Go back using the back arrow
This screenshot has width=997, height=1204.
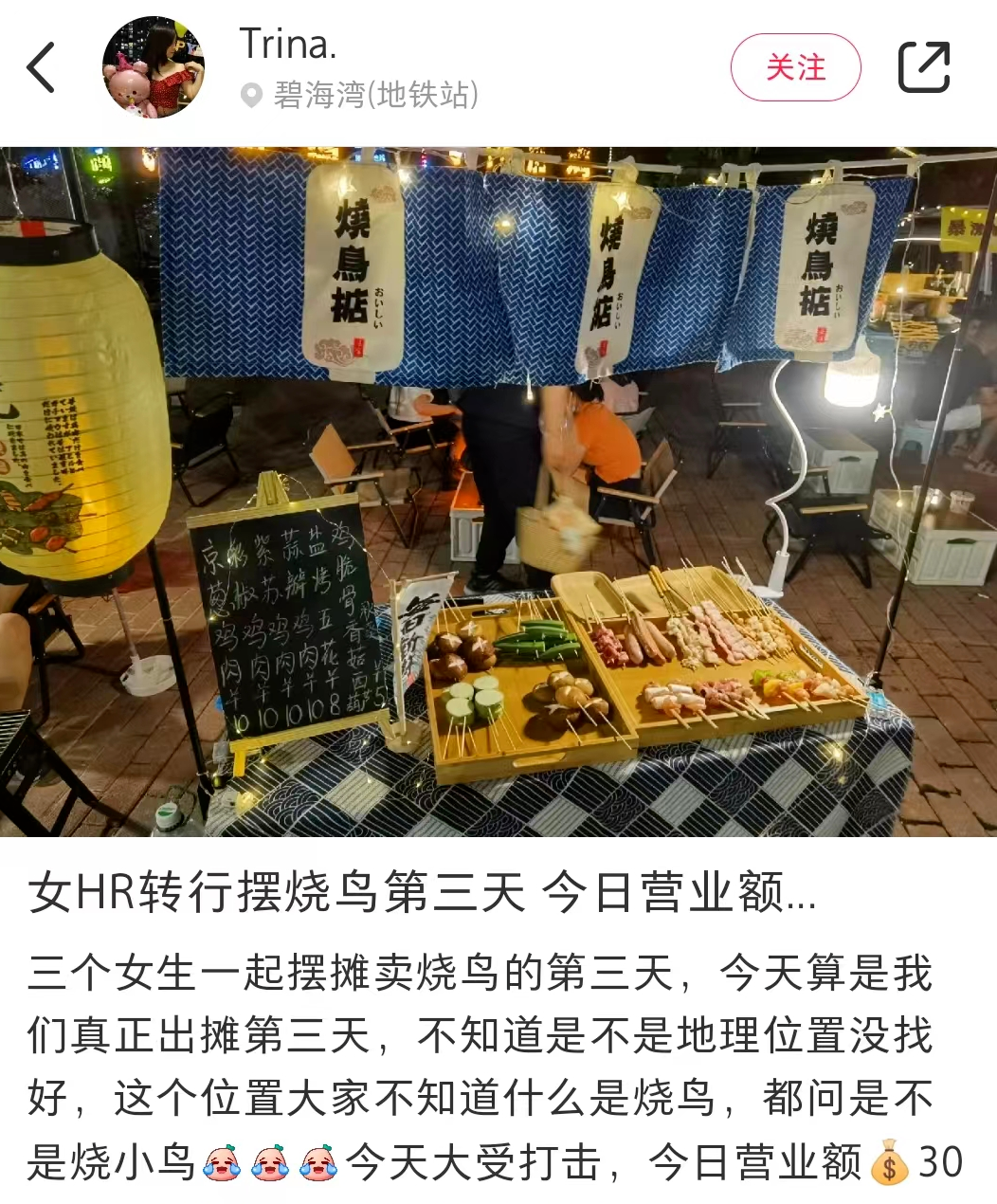(x=42, y=68)
